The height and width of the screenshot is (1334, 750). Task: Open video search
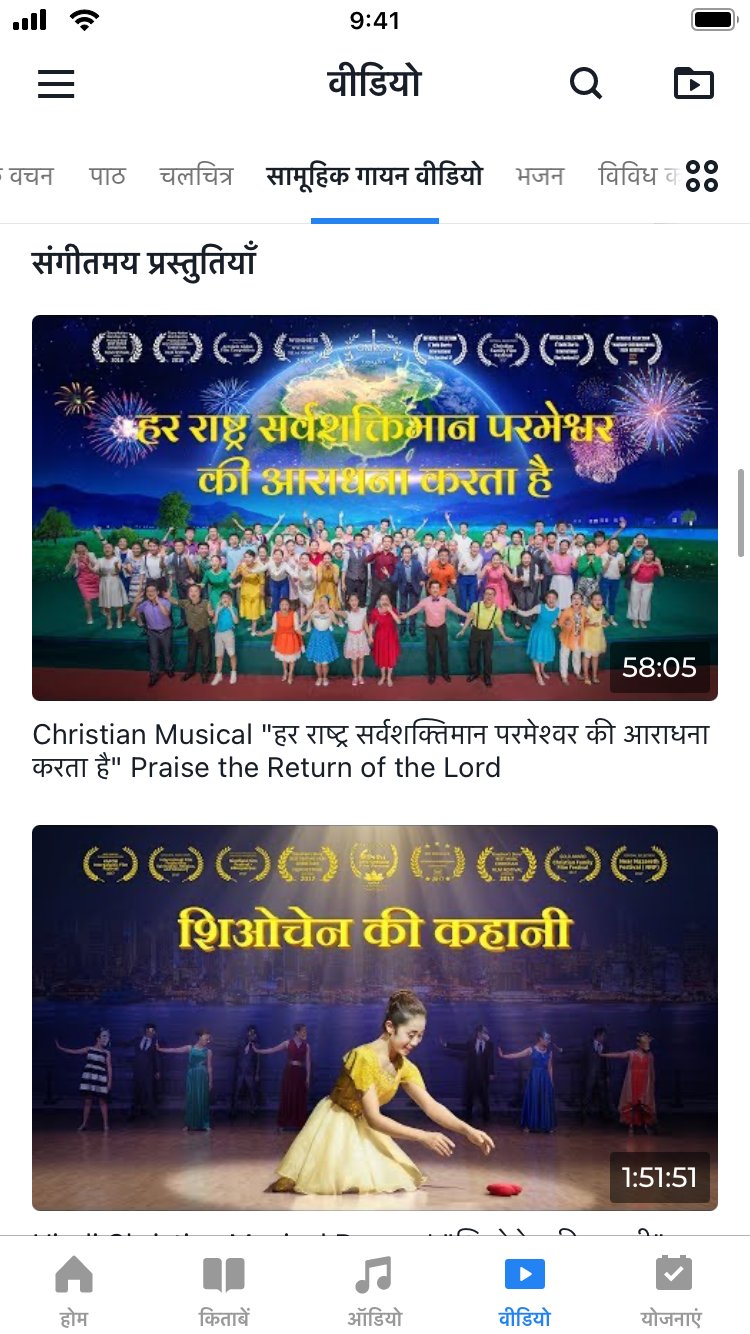[x=586, y=83]
